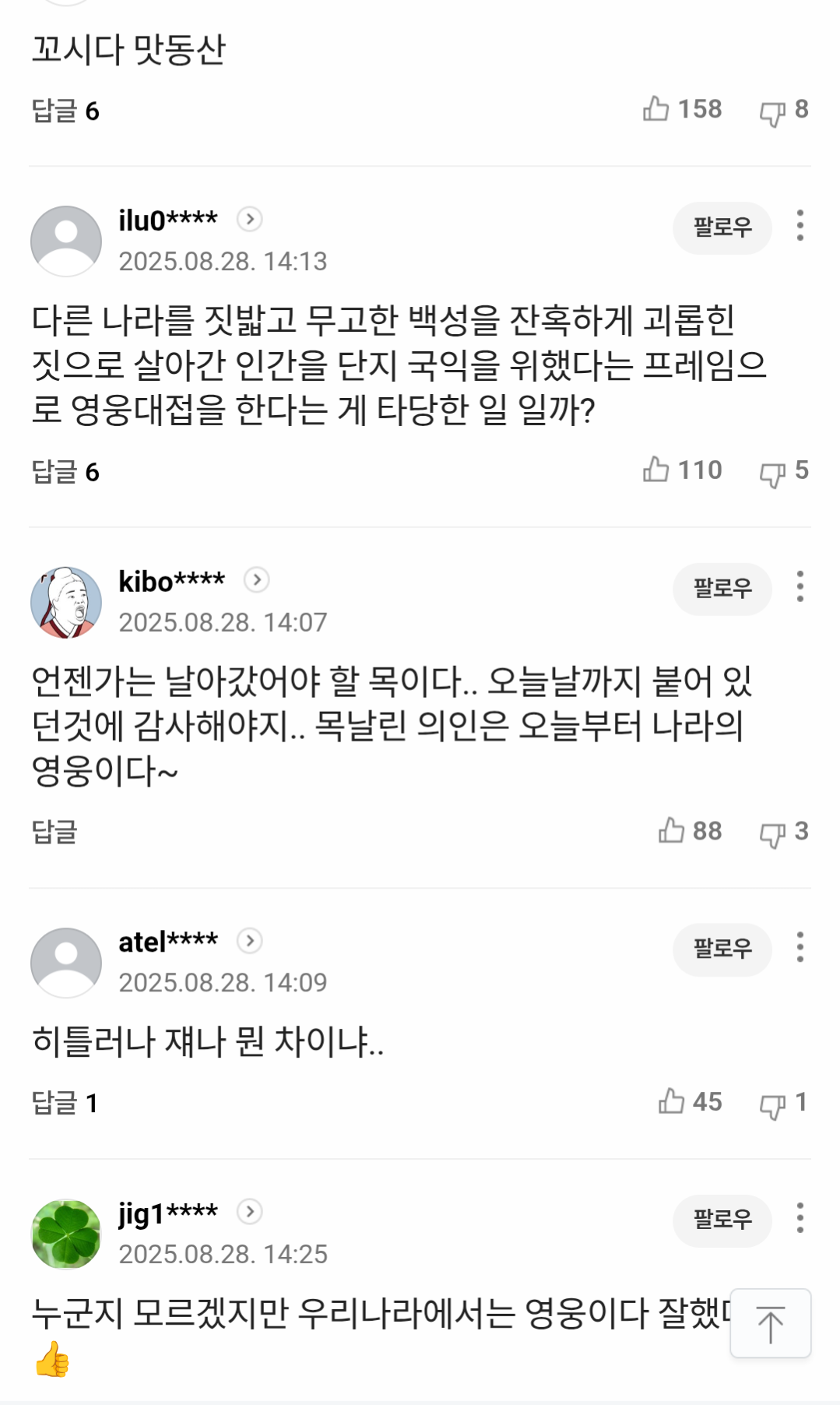The width and height of the screenshot is (840, 1405).
Task: Like the 꼬시다 맛동산 comment with 158 likes
Action: [x=682, y=109]
